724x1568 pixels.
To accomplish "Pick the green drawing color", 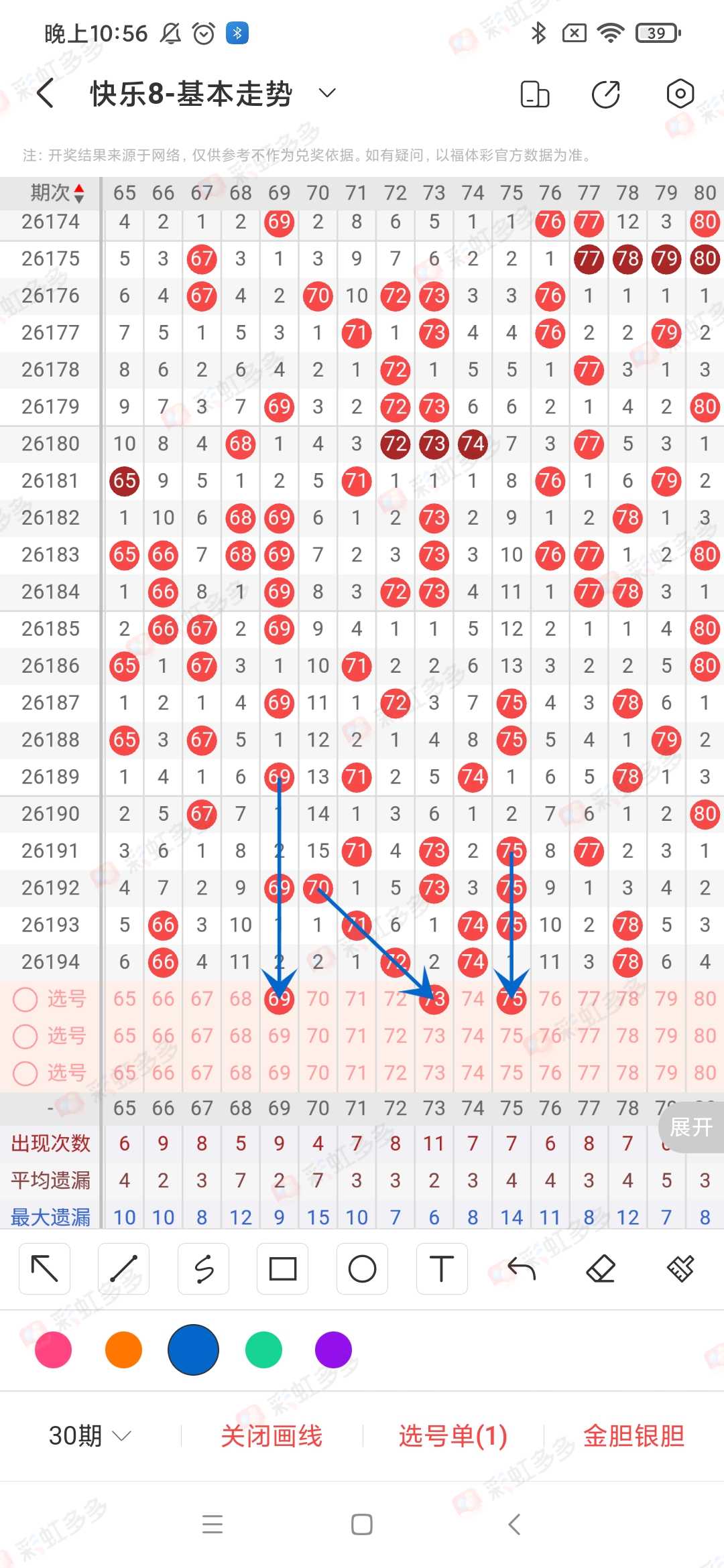I will point(263,1350).
